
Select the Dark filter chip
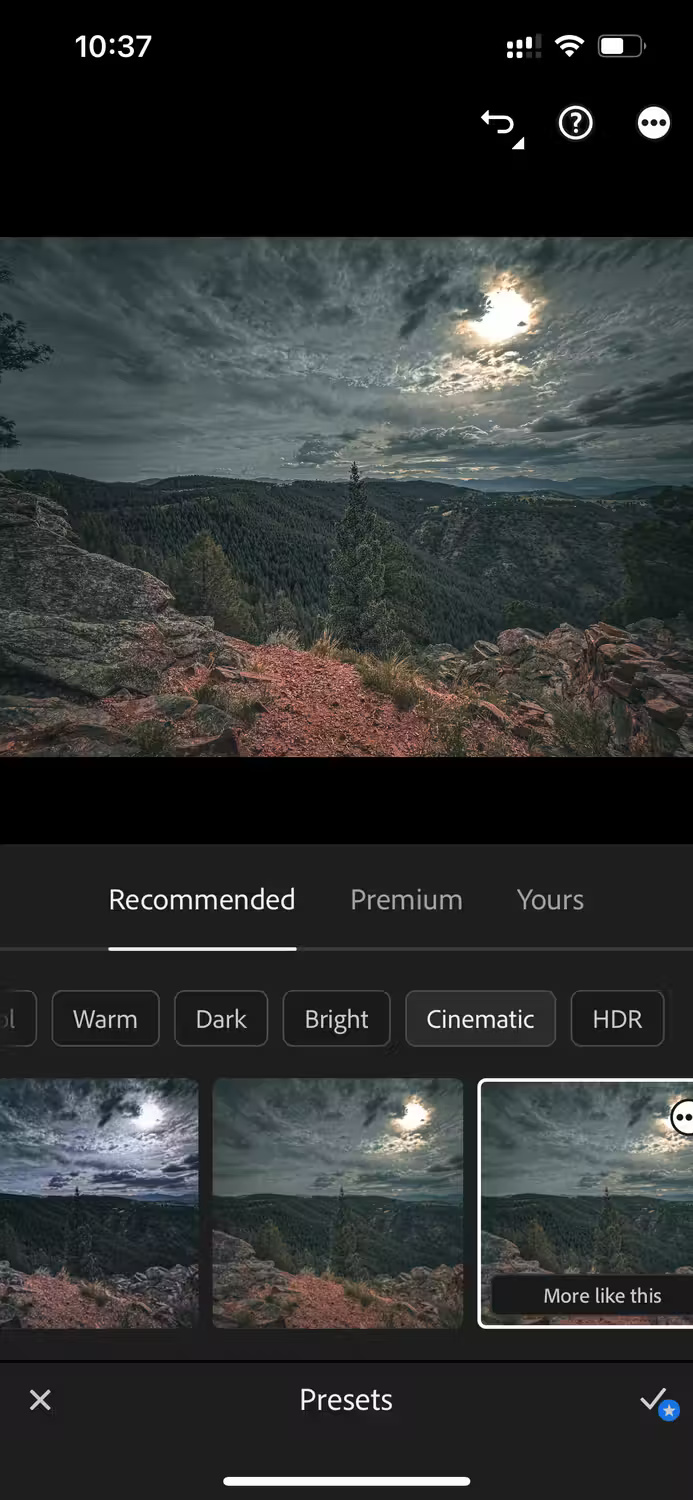221,1019
